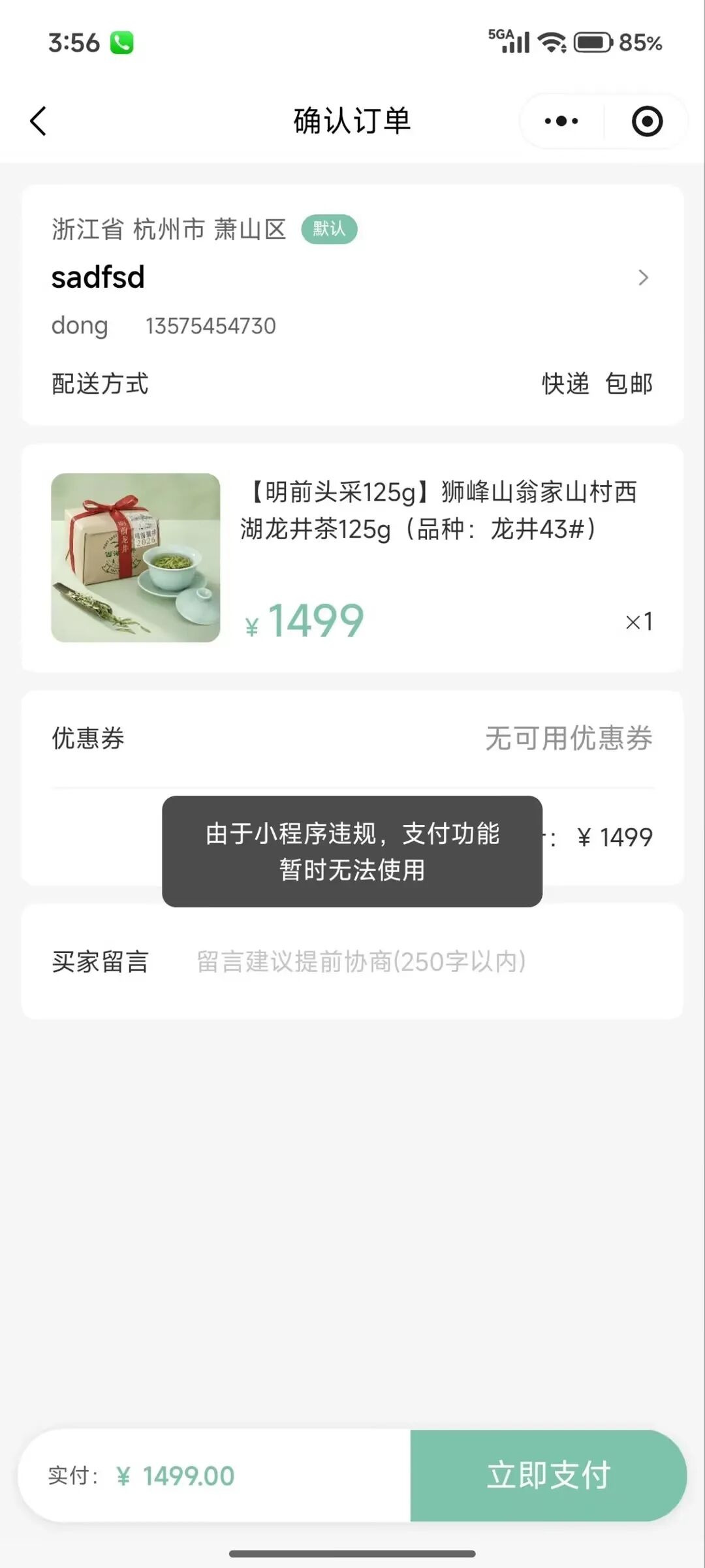This screenshot has width=705, height=1568.
Task: Tap 立即支付 to pay now
Action: point(548,1475)
